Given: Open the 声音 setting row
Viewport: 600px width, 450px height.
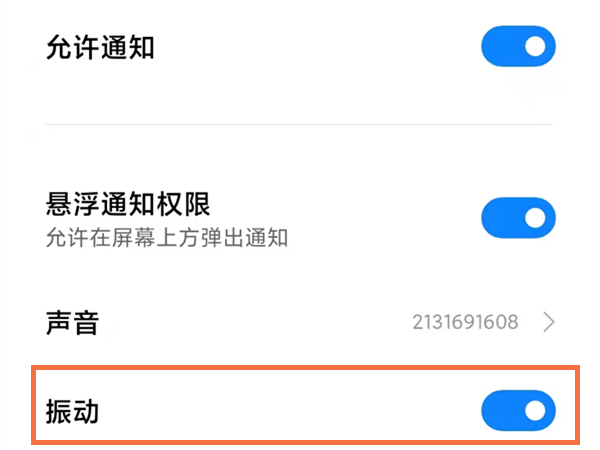Looking at the screenshot, I should pyautogui.click(x=300, y=322).
